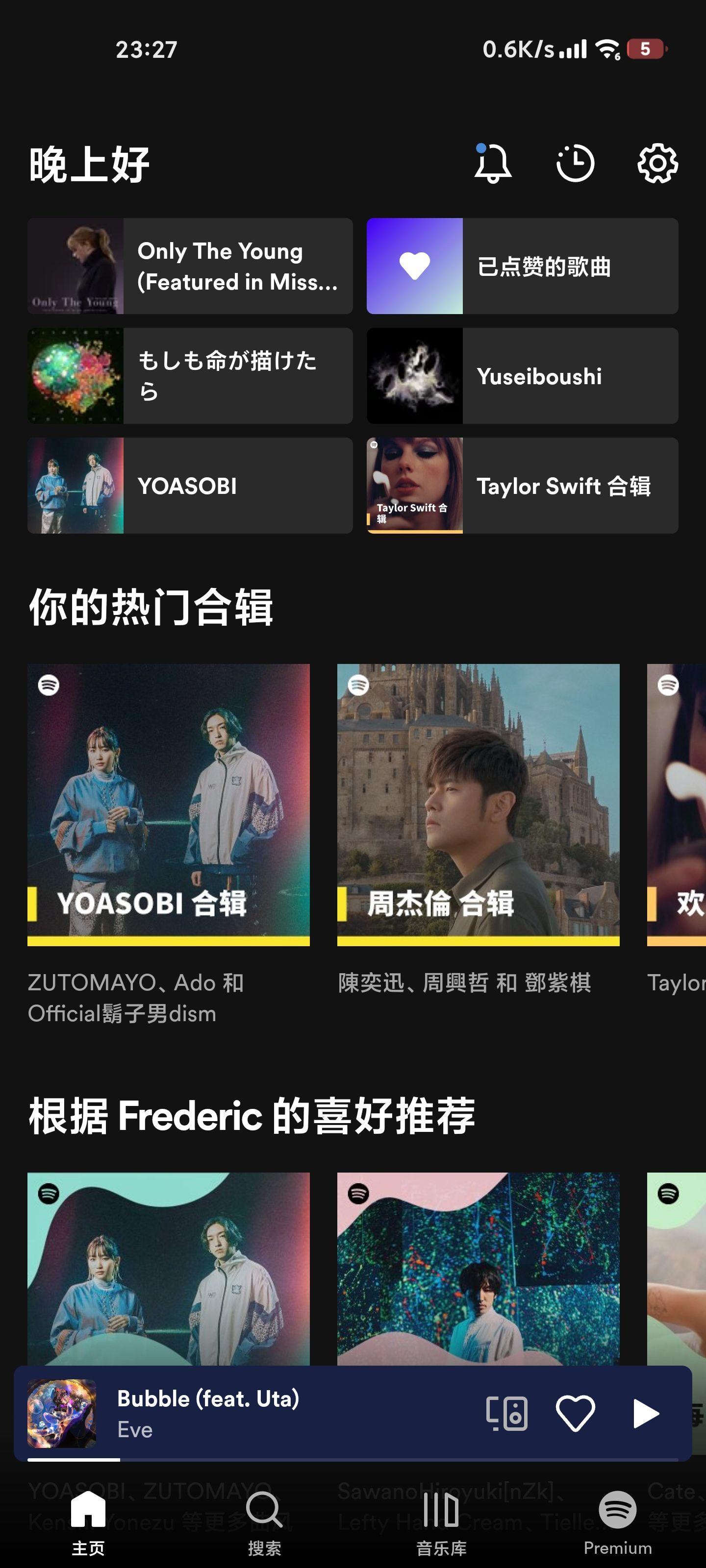Open the Yuseiboushi shortcut

(522, 375)
